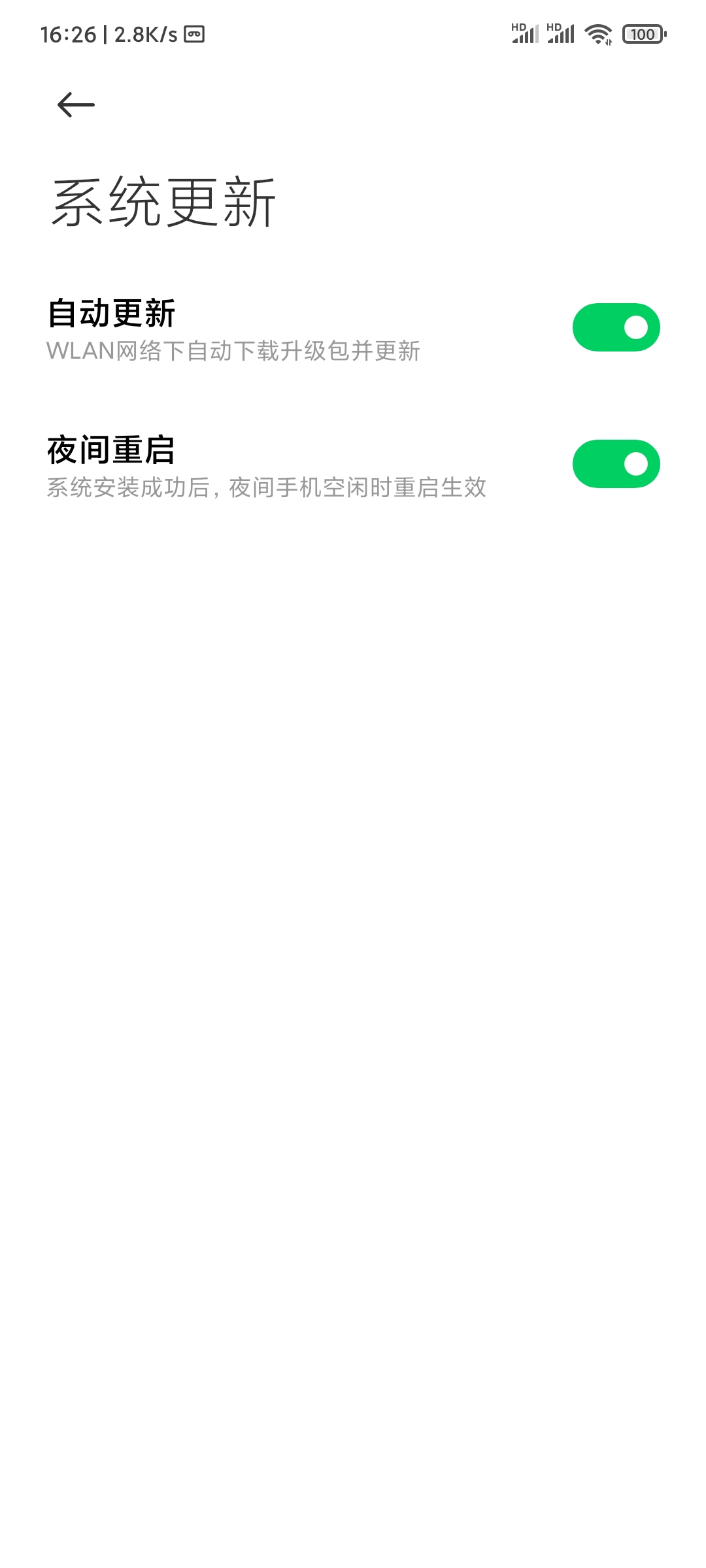Disable the 自动更新 switch
This screenshot has width=706, height=1568.
coord(616,327)
